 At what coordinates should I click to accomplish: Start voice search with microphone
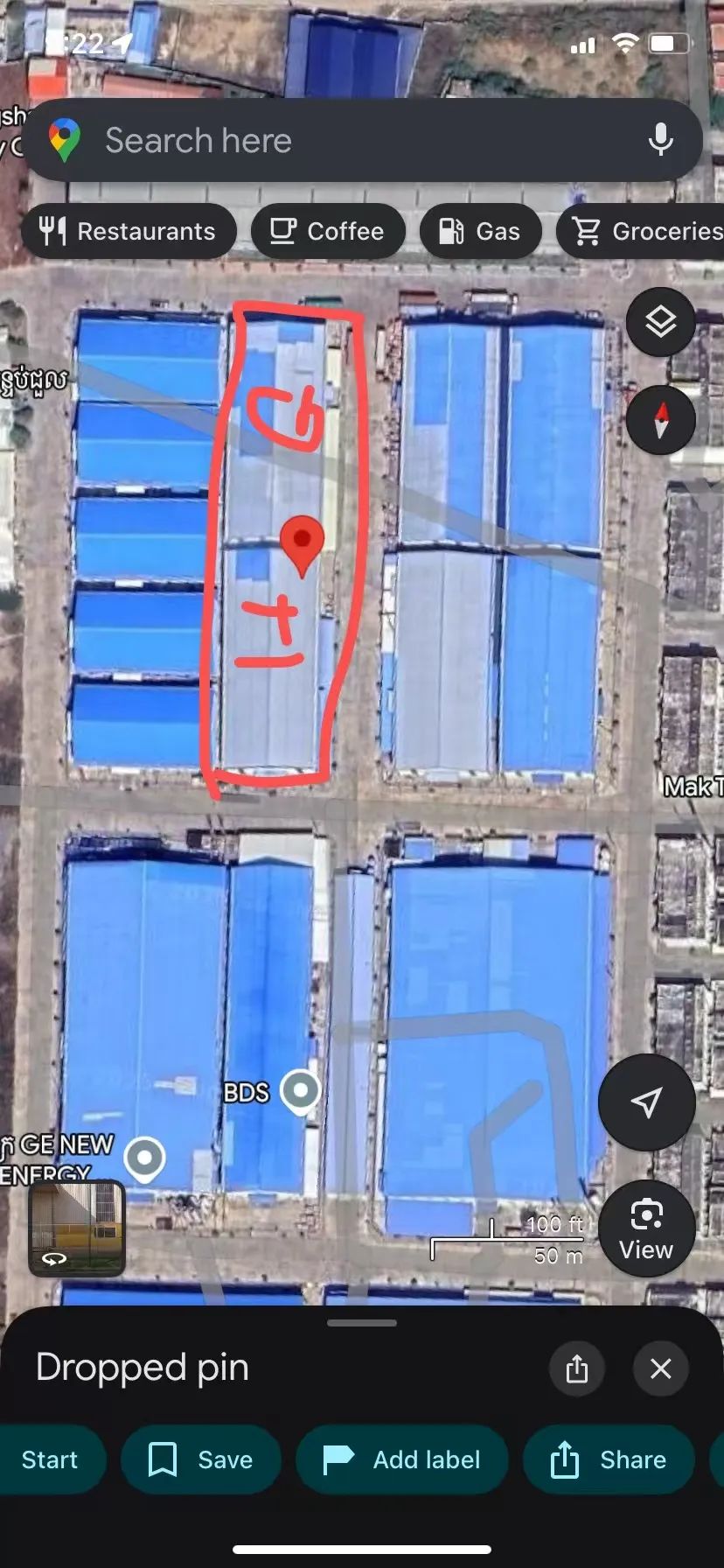(x=661, y=140)
